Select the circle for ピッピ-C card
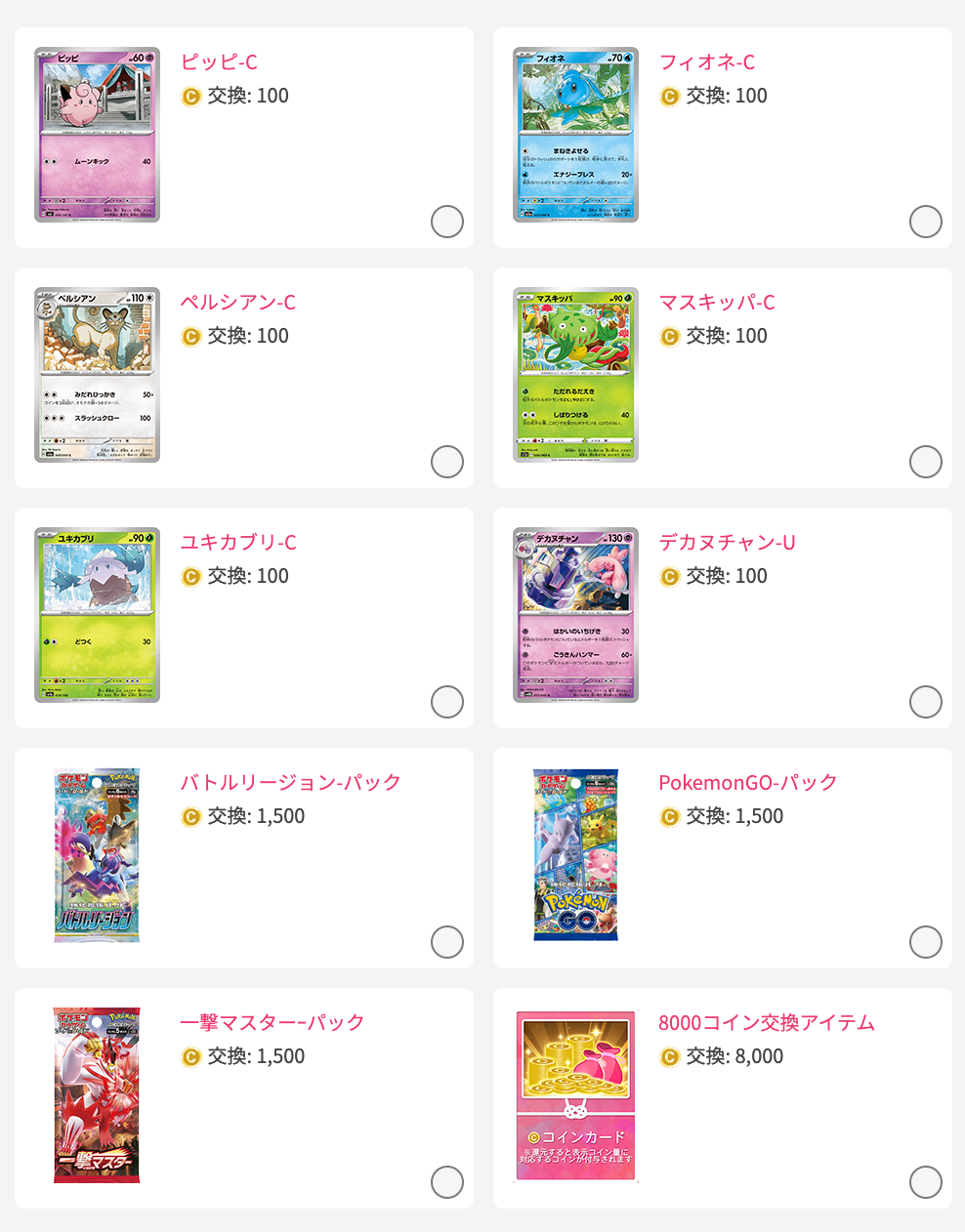The width and height of the screenshot is (965, 1232). point(447,222)
